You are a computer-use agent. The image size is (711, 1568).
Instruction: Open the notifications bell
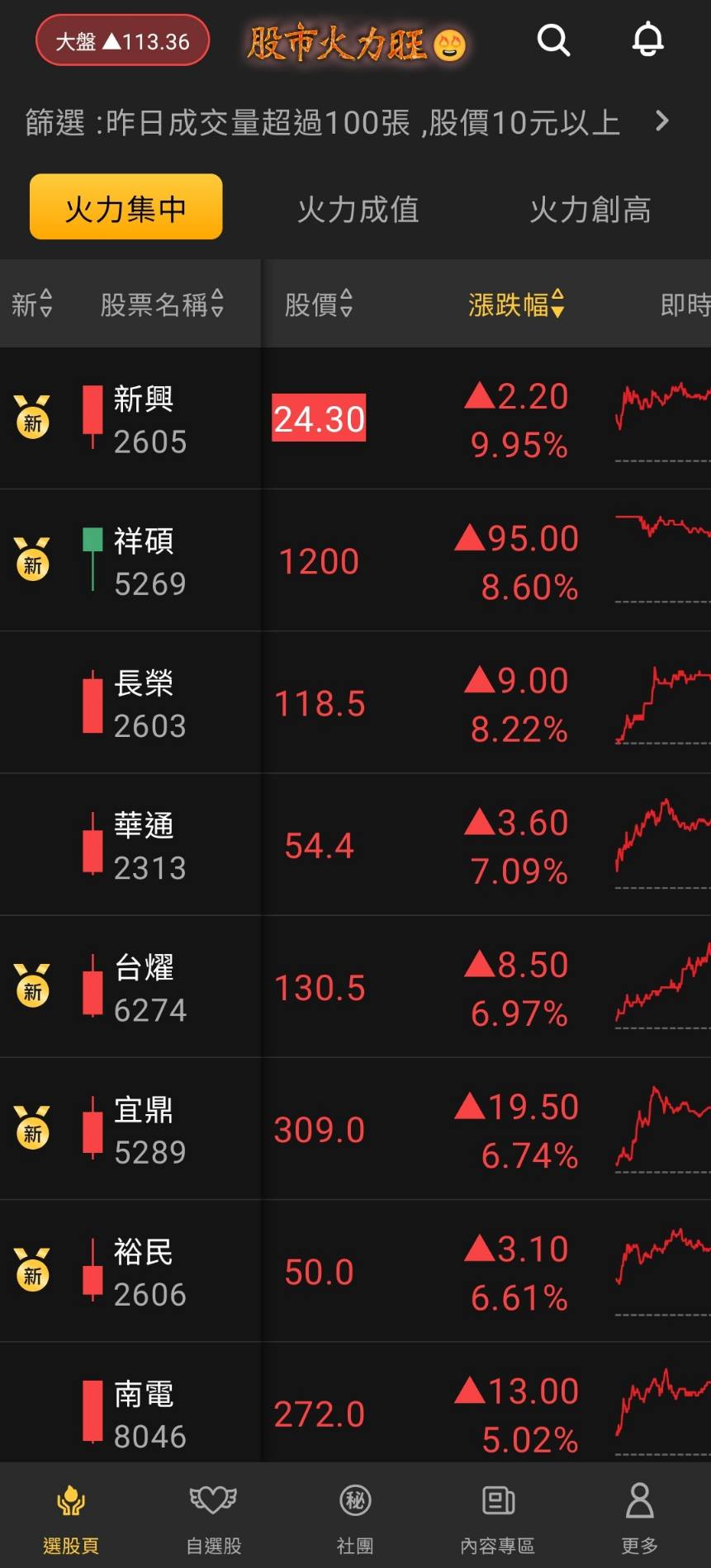[648, 40]
